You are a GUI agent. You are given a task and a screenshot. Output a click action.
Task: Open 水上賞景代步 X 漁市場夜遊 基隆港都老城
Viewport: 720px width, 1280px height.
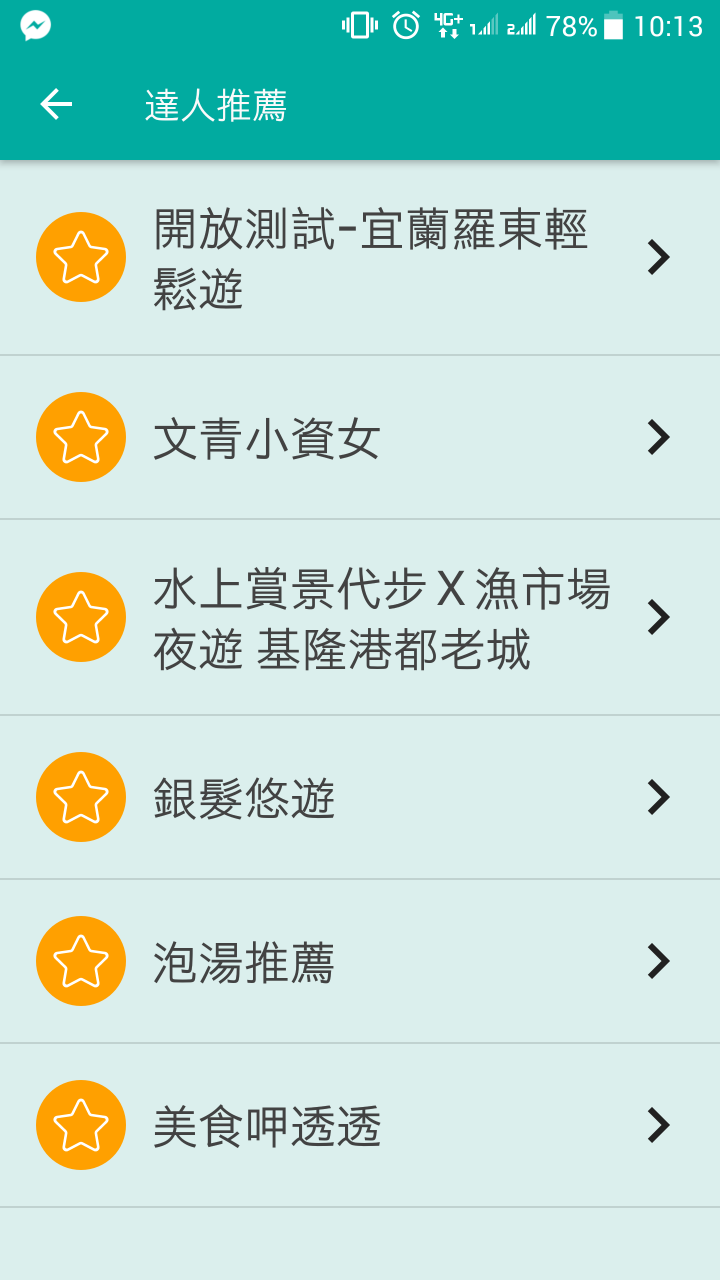coord(360,617)
